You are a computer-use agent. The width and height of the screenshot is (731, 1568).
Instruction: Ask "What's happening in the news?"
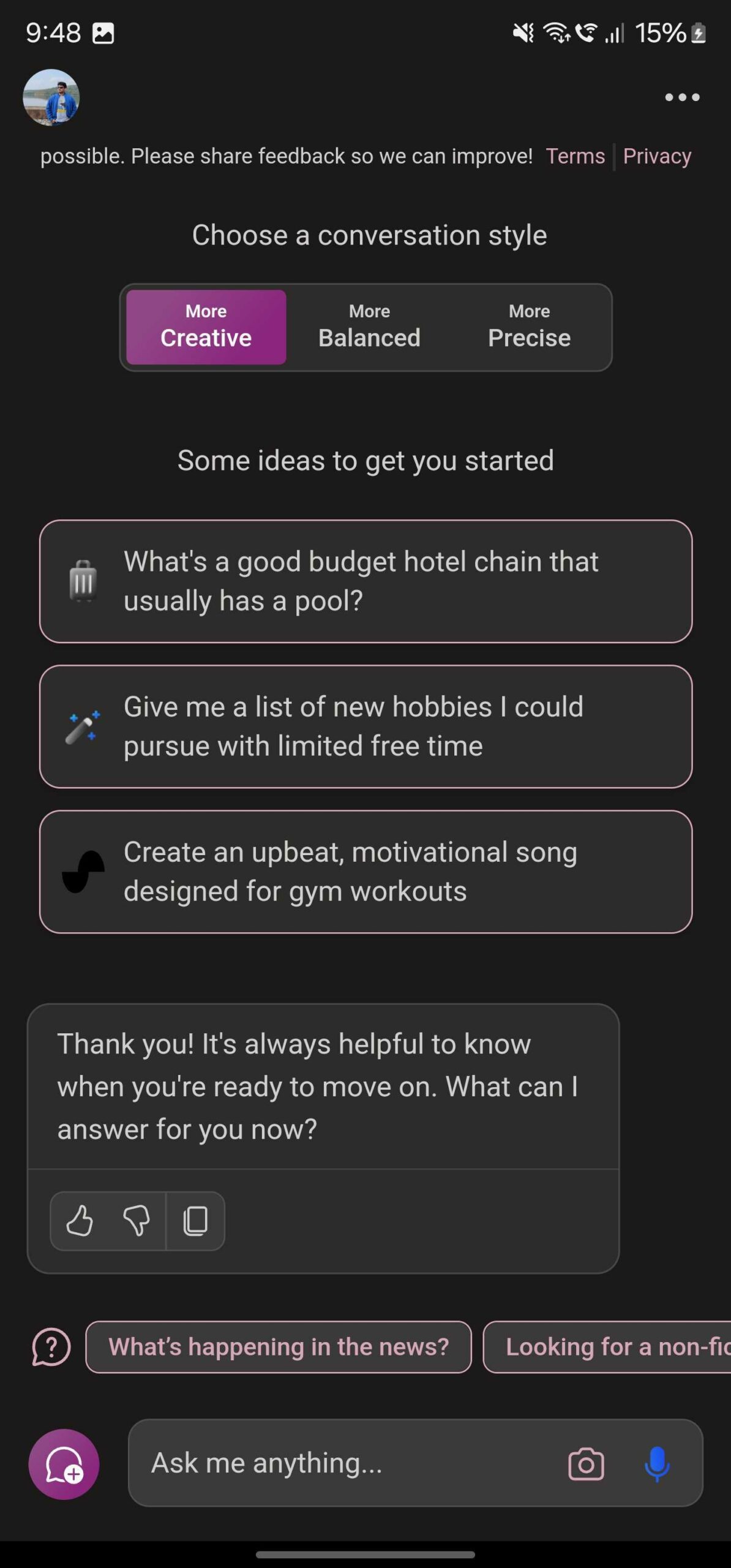coord(279,1347)
